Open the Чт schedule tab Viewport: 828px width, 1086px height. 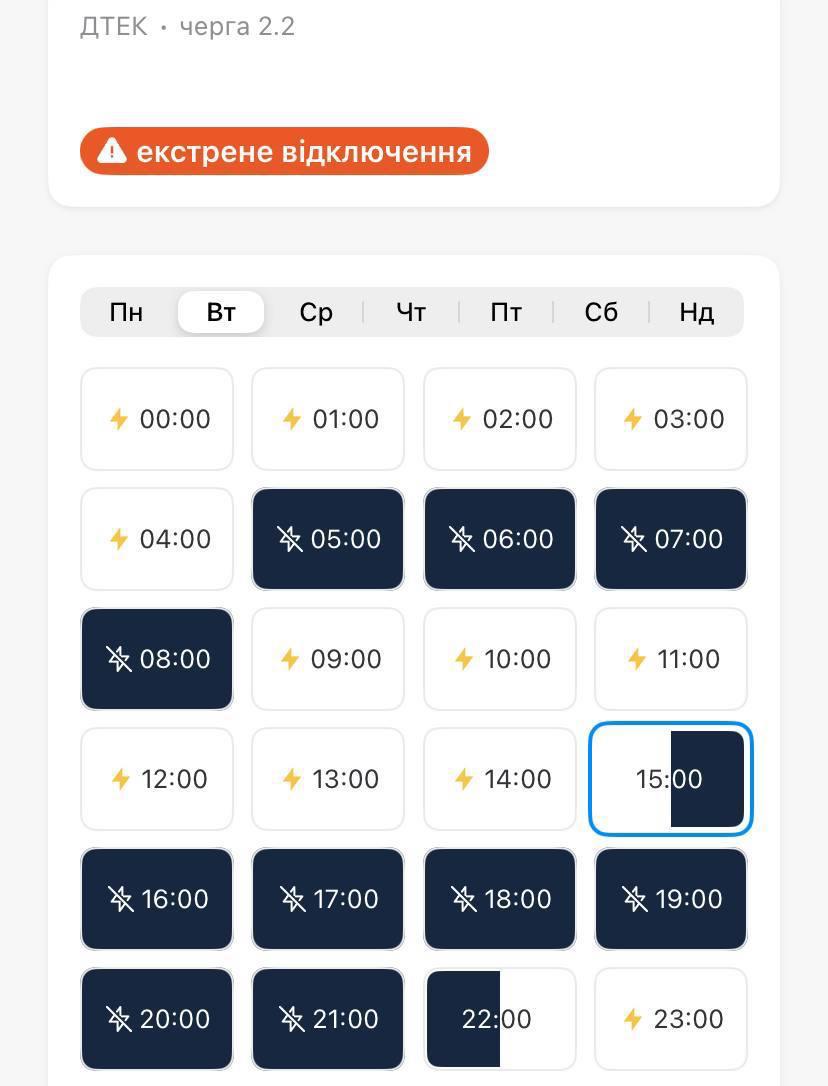[411, 312]
